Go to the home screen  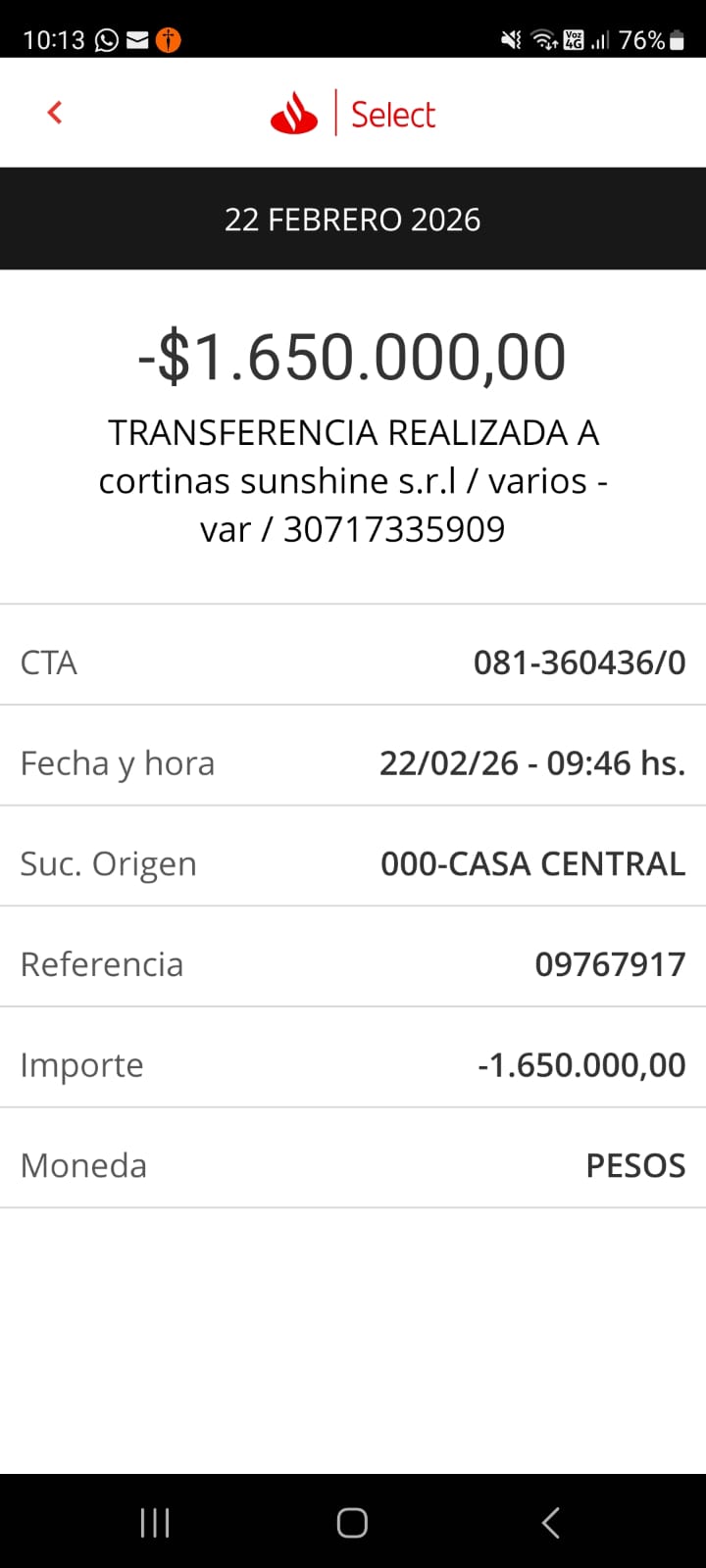coord(352,1522)
